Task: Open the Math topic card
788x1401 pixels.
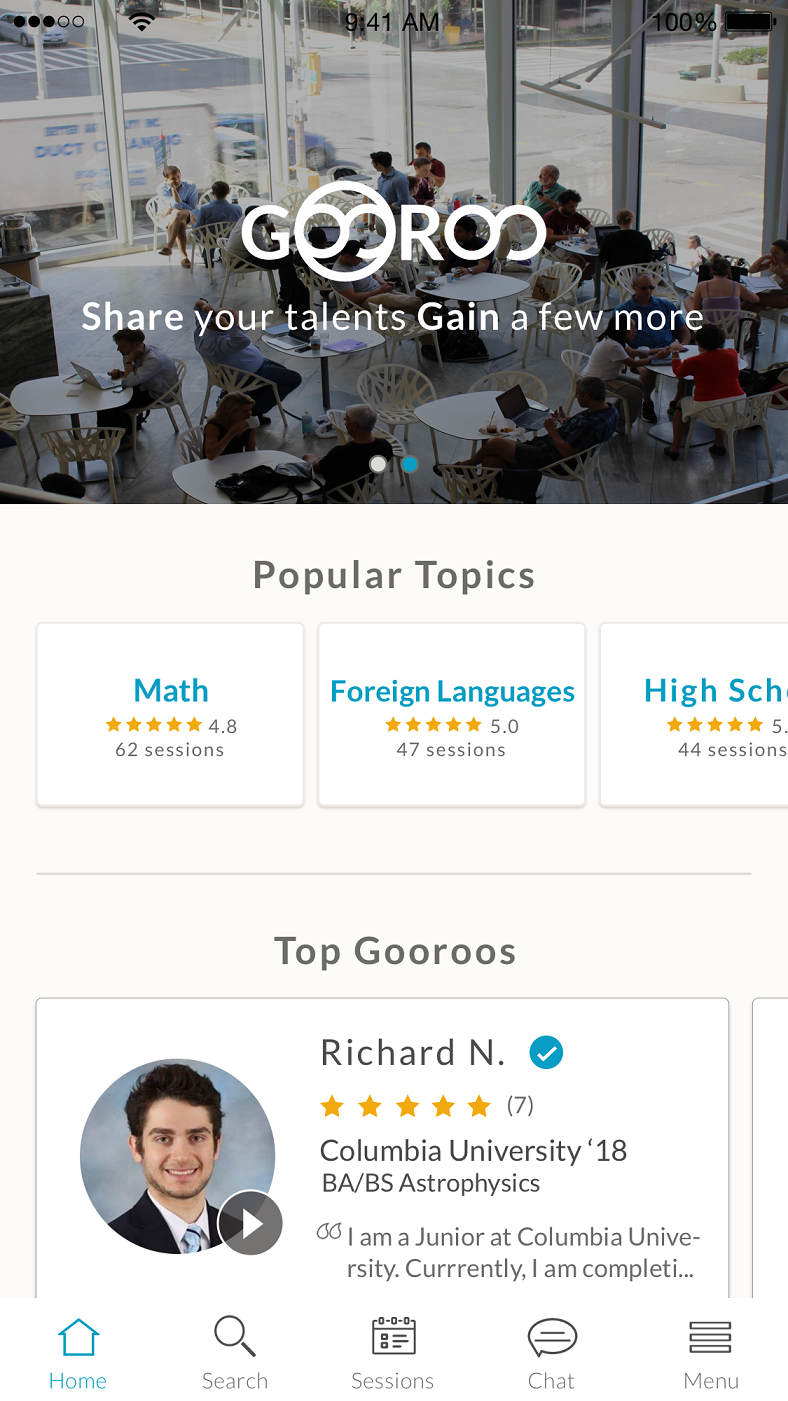Action: [x=170, y=714]
